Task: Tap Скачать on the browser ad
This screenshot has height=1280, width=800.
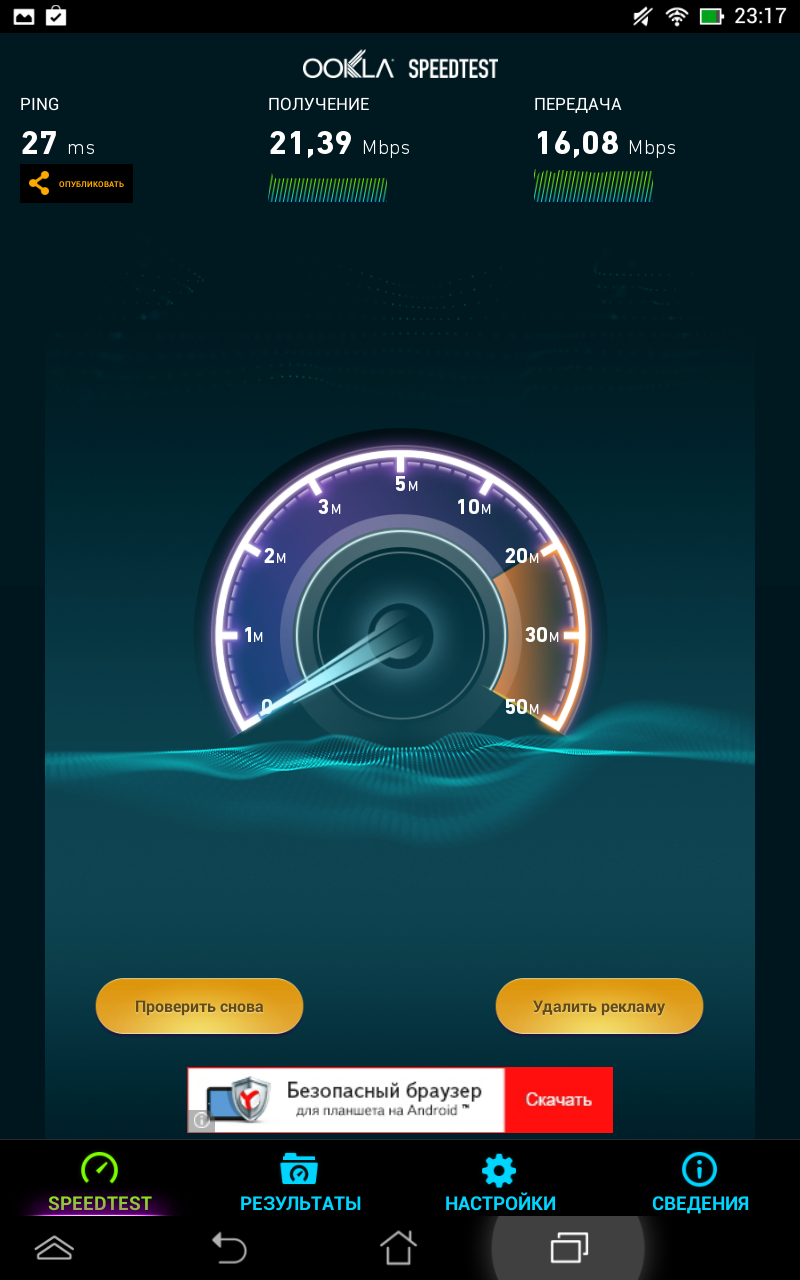Action: (x=558, y=1100)
